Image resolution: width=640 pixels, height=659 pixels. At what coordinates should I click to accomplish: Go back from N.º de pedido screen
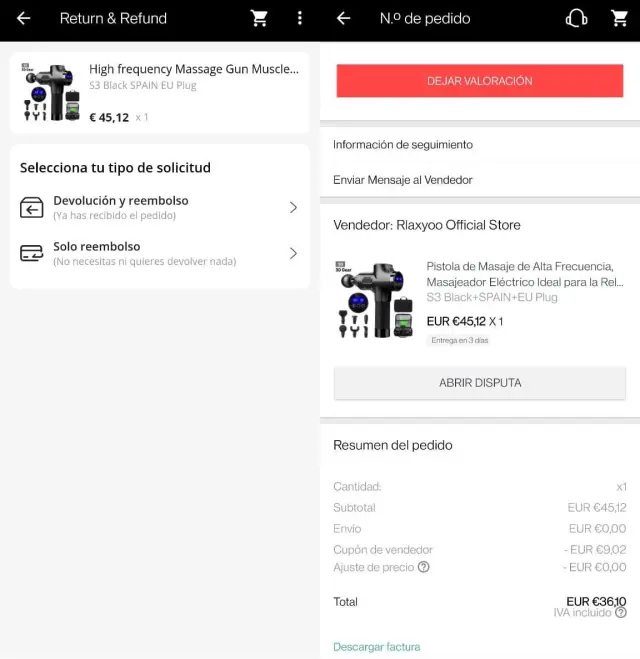click(x=344, y=18)
